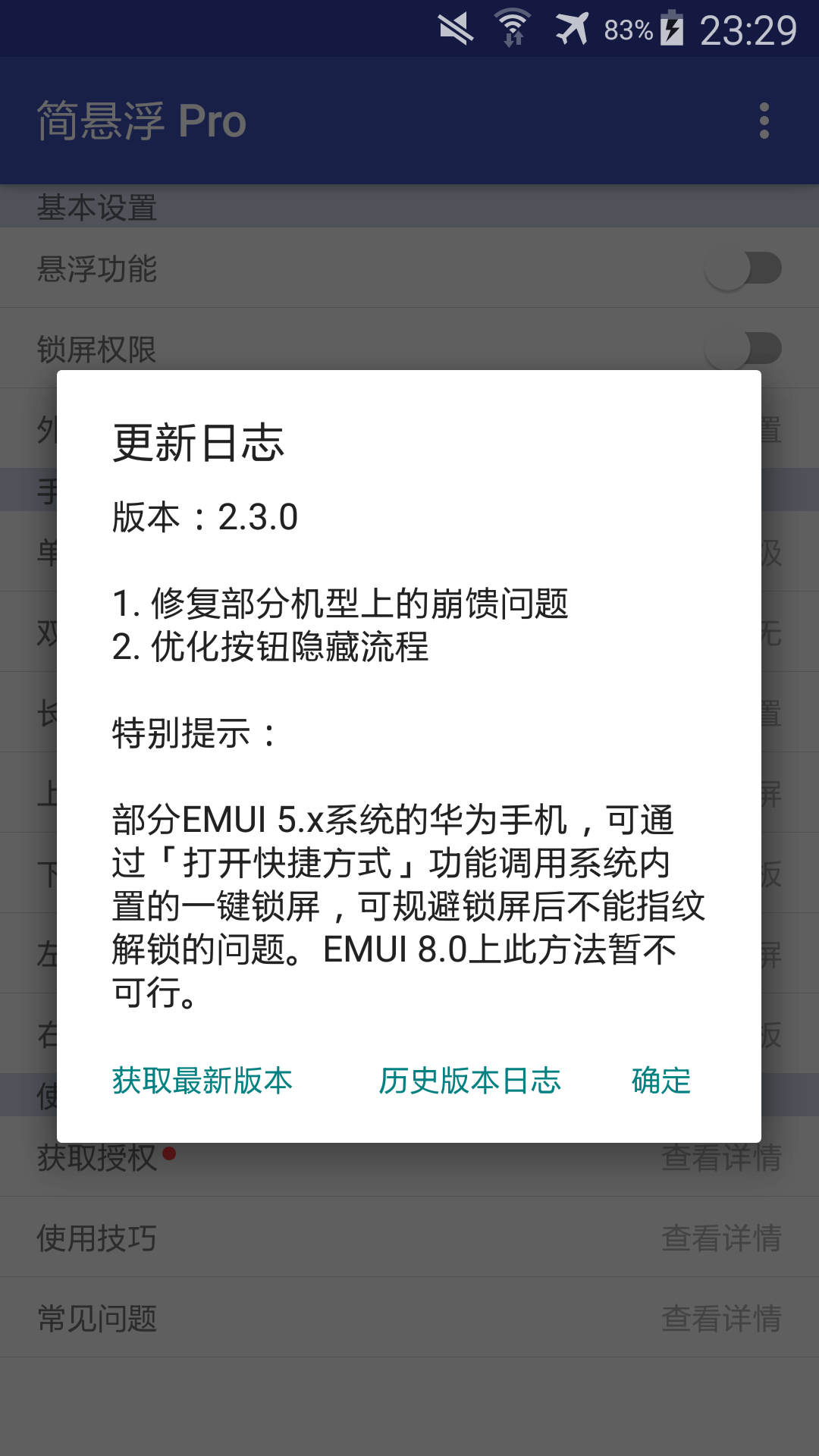Tap the 简悬浮 Pro title bar
The image size is (819, 1456).
pos(140,121)
